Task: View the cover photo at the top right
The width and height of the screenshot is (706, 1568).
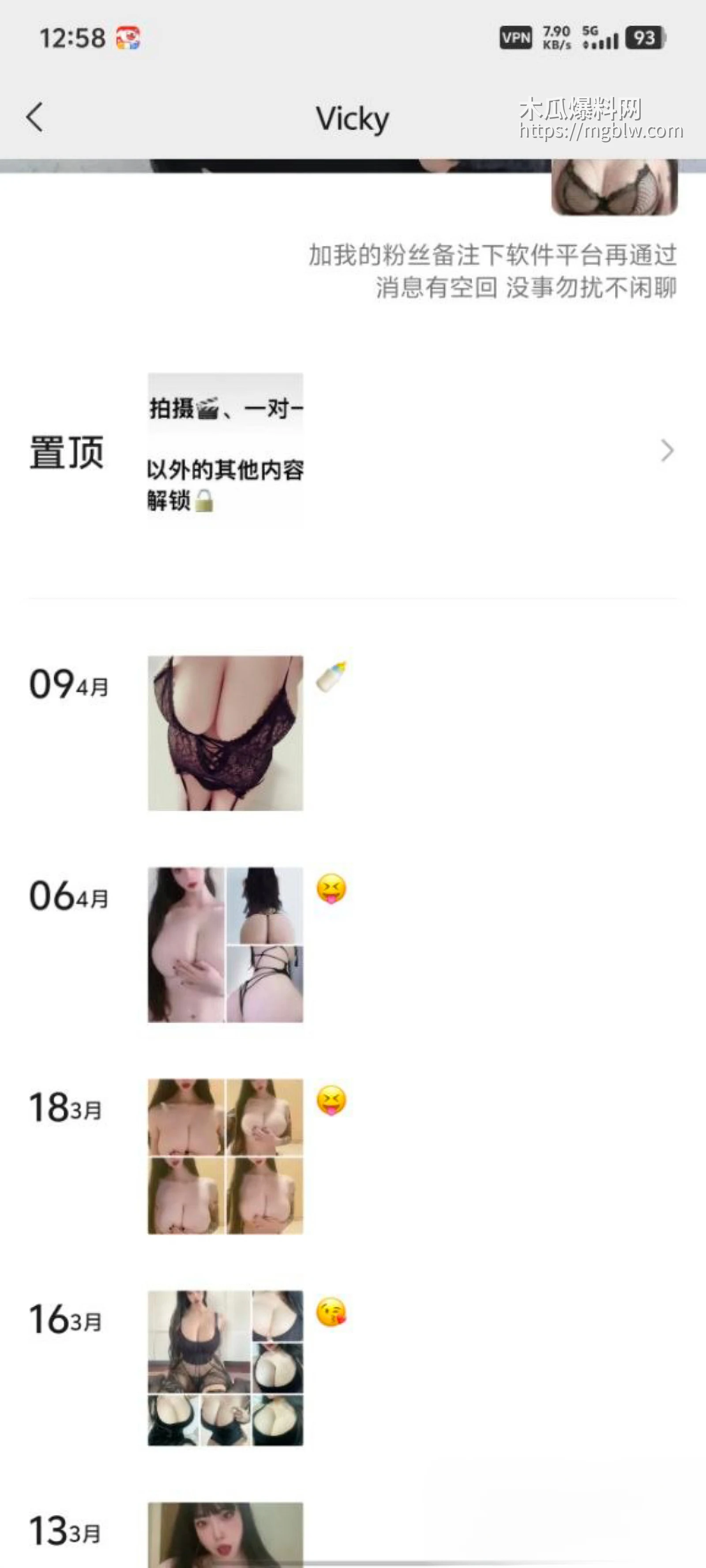Action: click(x=614, y=186)
